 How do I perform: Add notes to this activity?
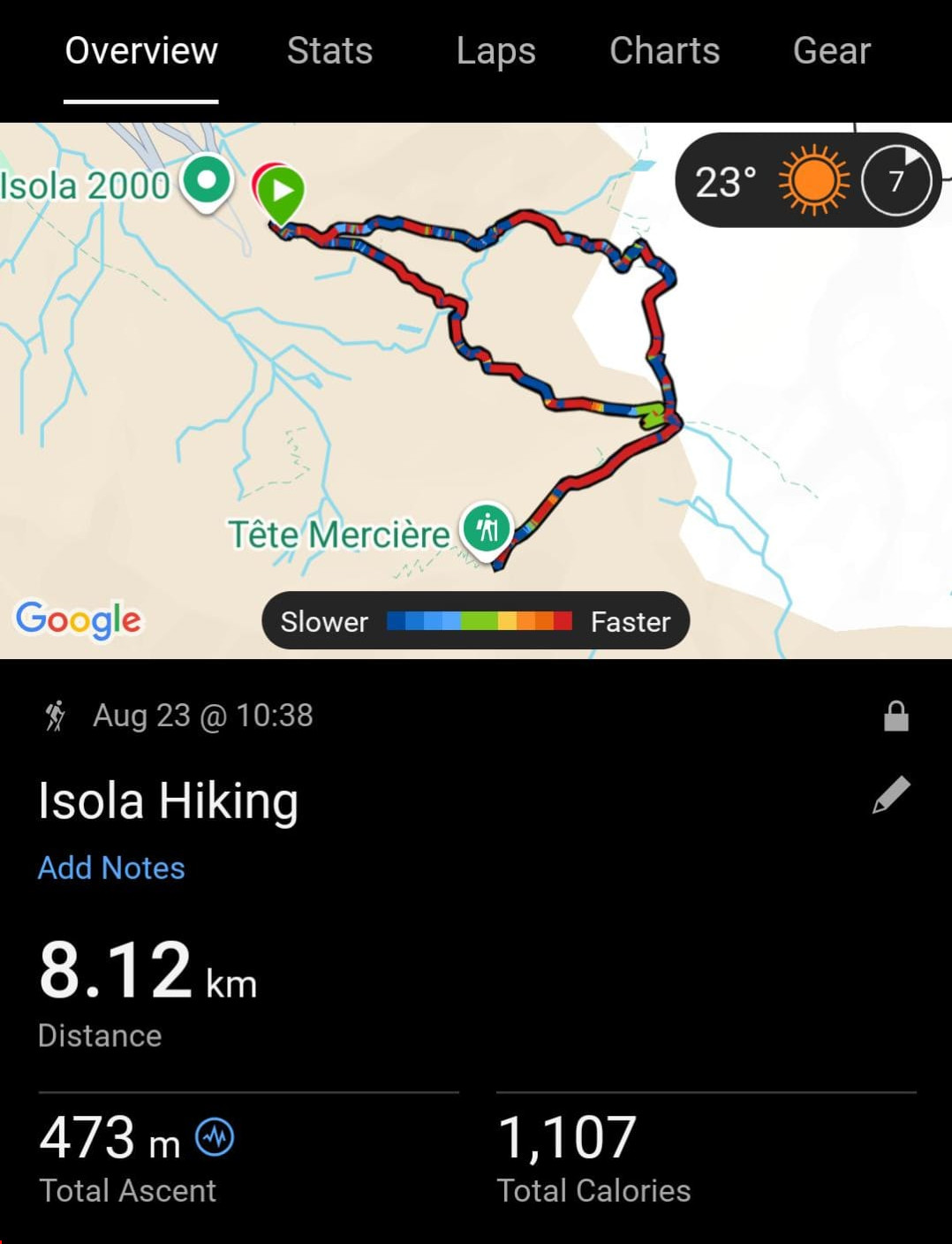point(111,868)
